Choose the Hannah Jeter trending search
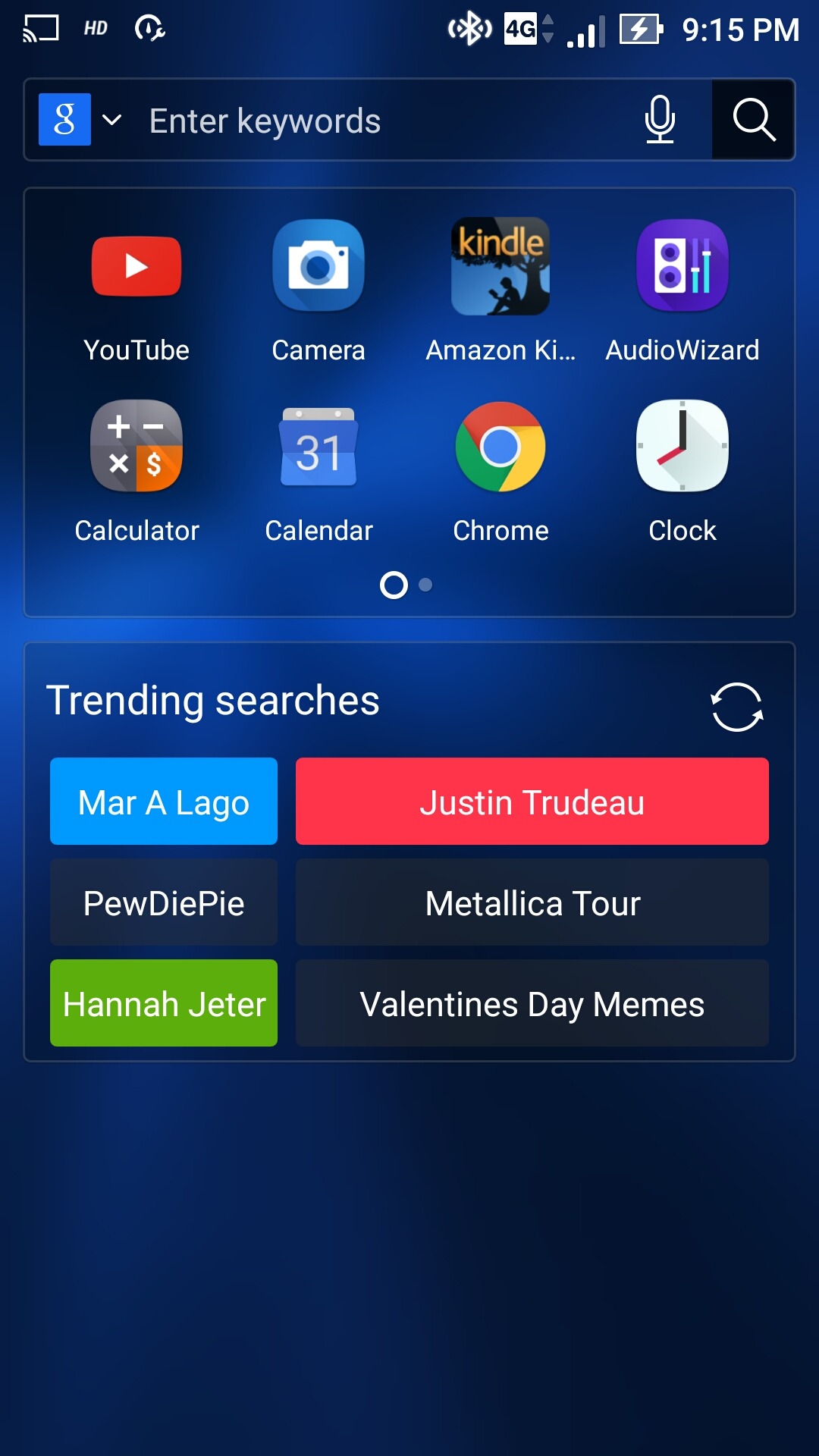819x1456 pixels. [164, 1003]
